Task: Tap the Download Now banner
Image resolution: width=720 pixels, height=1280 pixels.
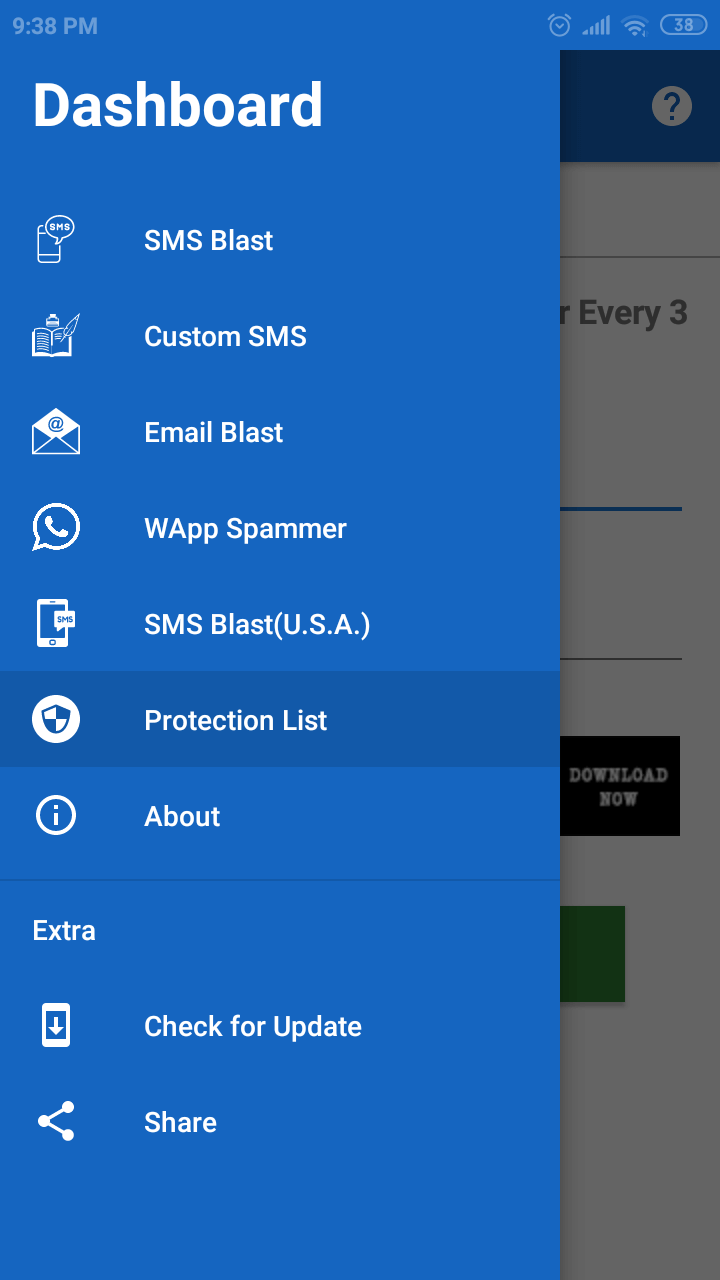Action: click(x=620, y=786)
